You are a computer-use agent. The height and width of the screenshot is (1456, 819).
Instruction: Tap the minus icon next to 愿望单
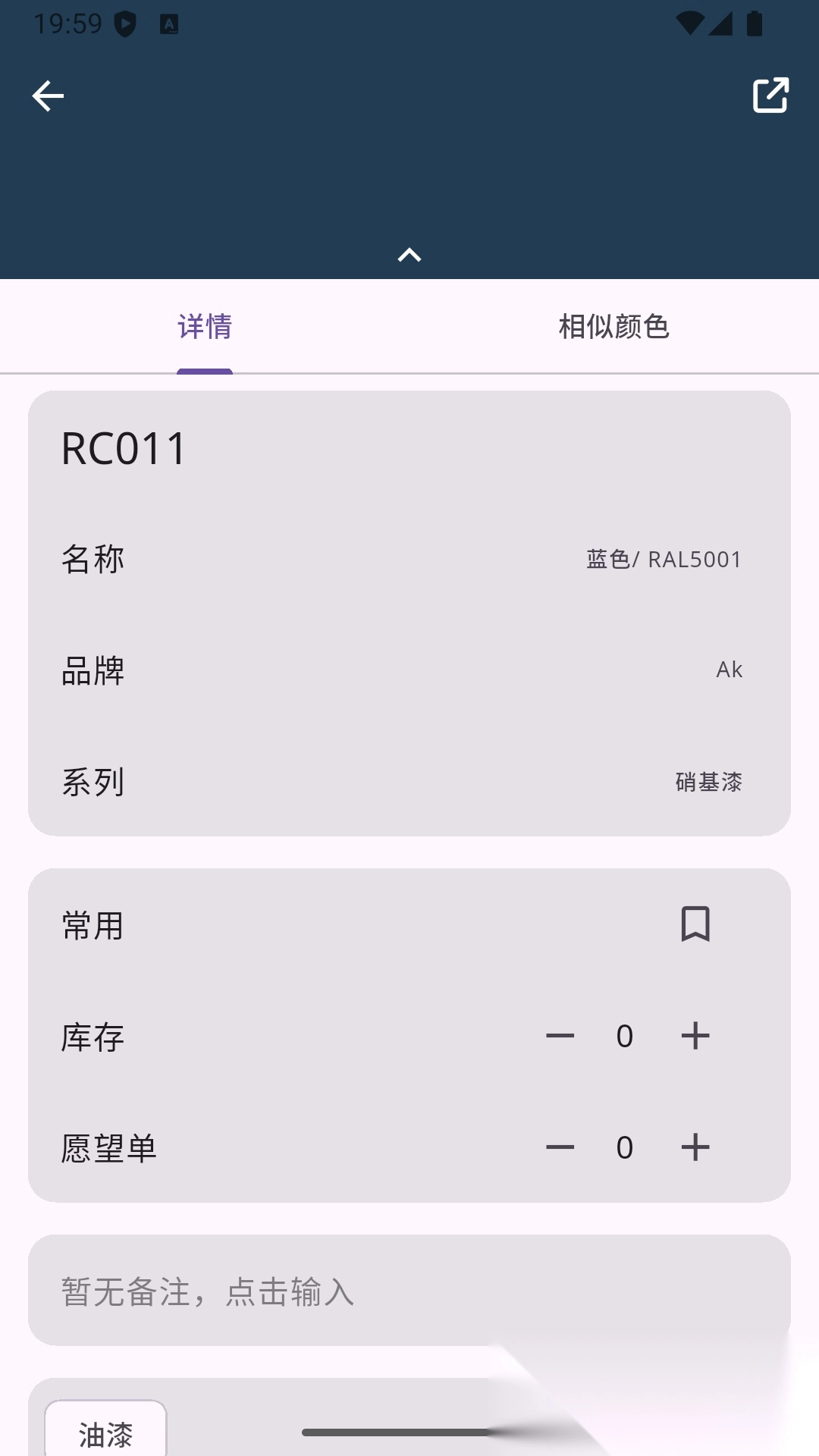click(x=560, y=1147)
